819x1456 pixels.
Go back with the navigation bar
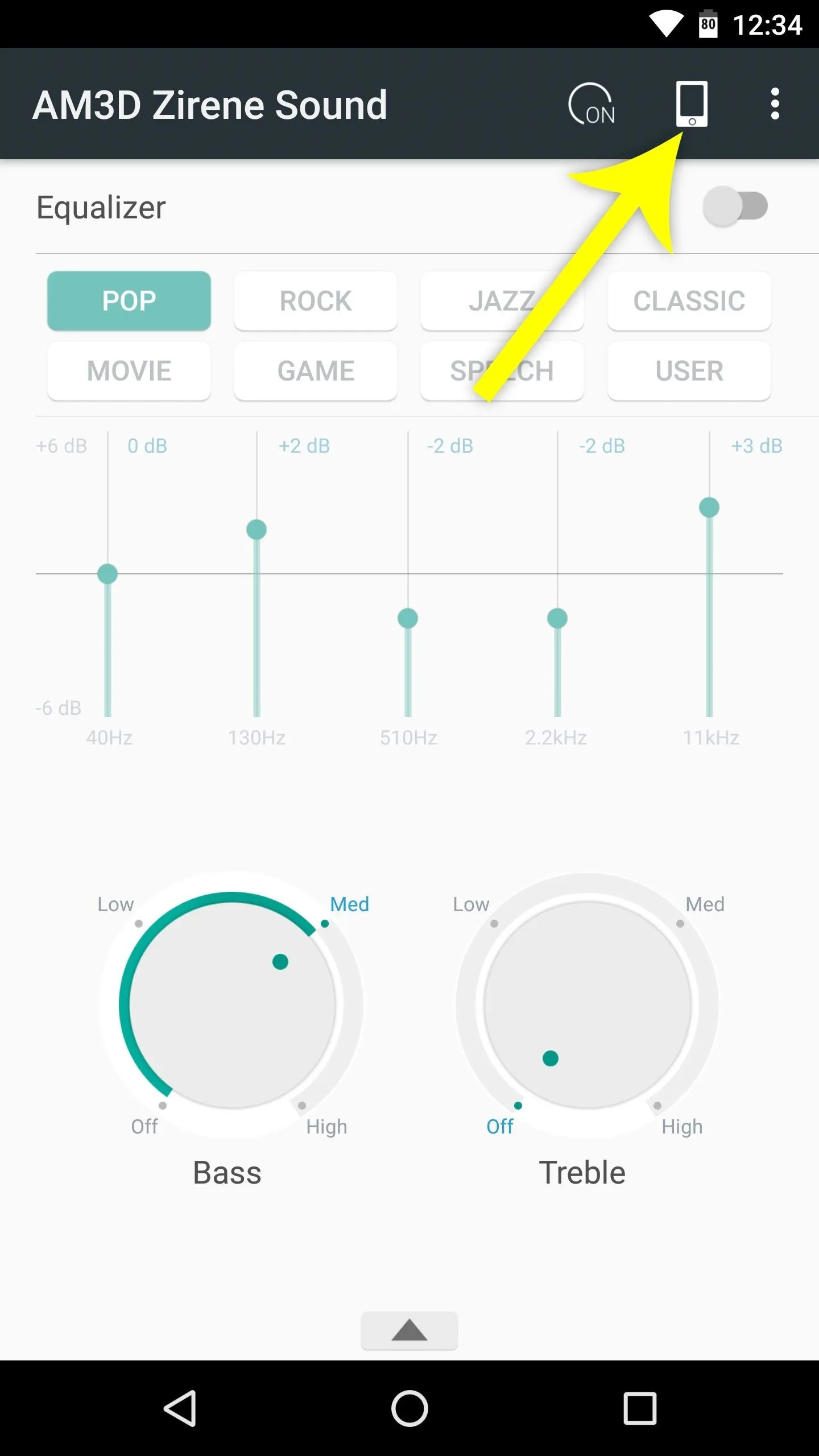pyautogui.click(x=180, y=1408)
